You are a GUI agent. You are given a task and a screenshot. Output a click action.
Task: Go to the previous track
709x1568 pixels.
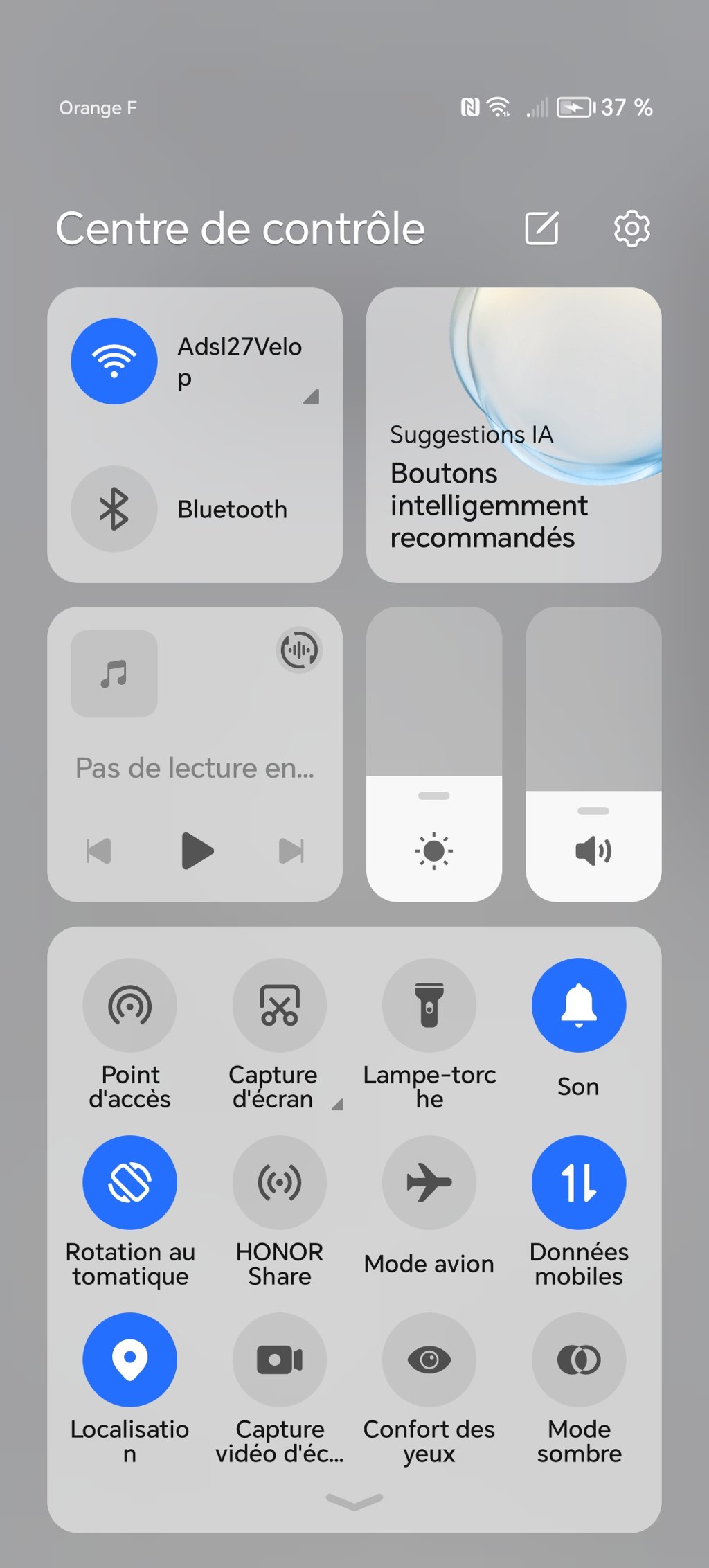tap(98, 850)
